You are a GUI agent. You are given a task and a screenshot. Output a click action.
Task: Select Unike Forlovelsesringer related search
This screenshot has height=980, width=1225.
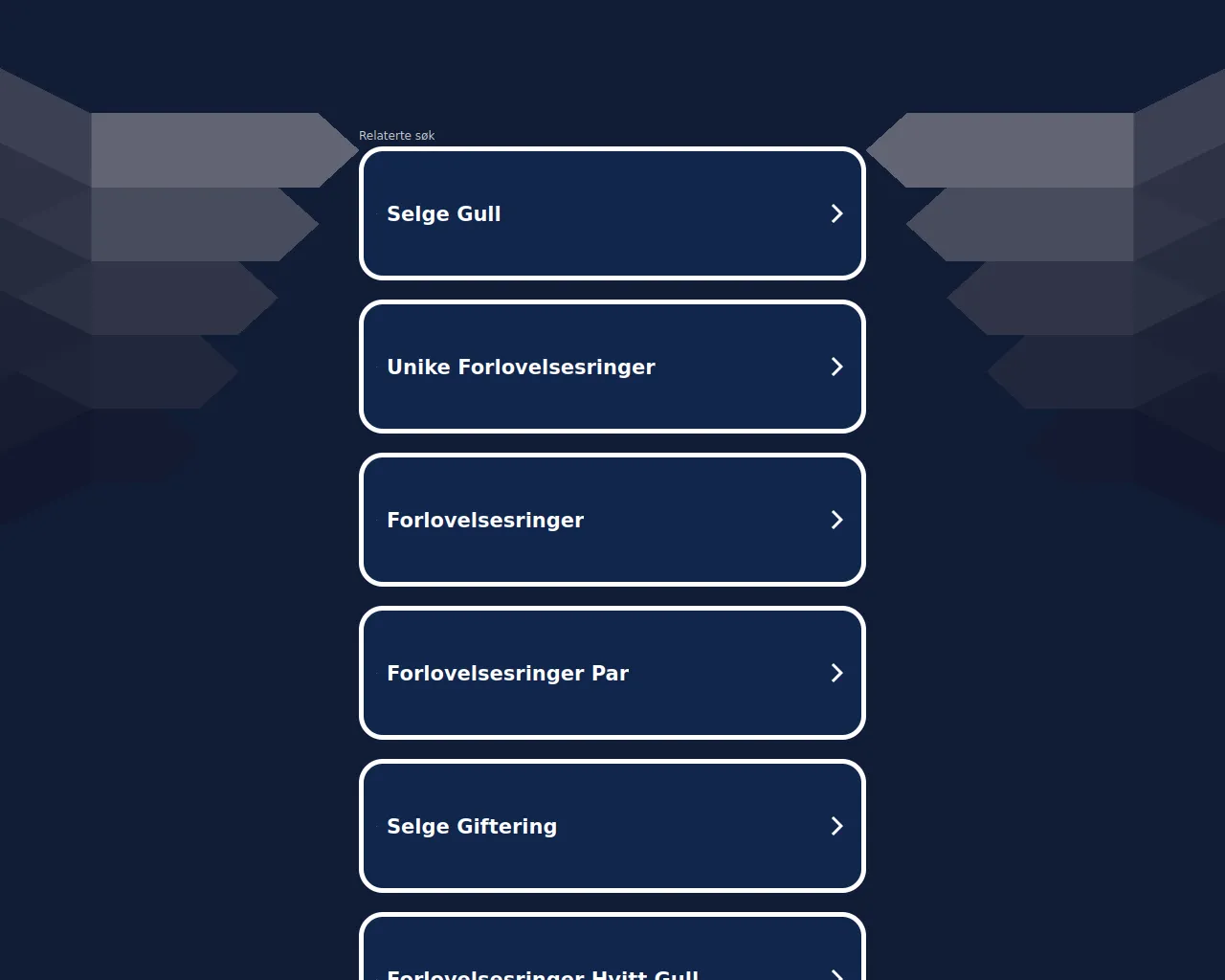pos(612,367)
